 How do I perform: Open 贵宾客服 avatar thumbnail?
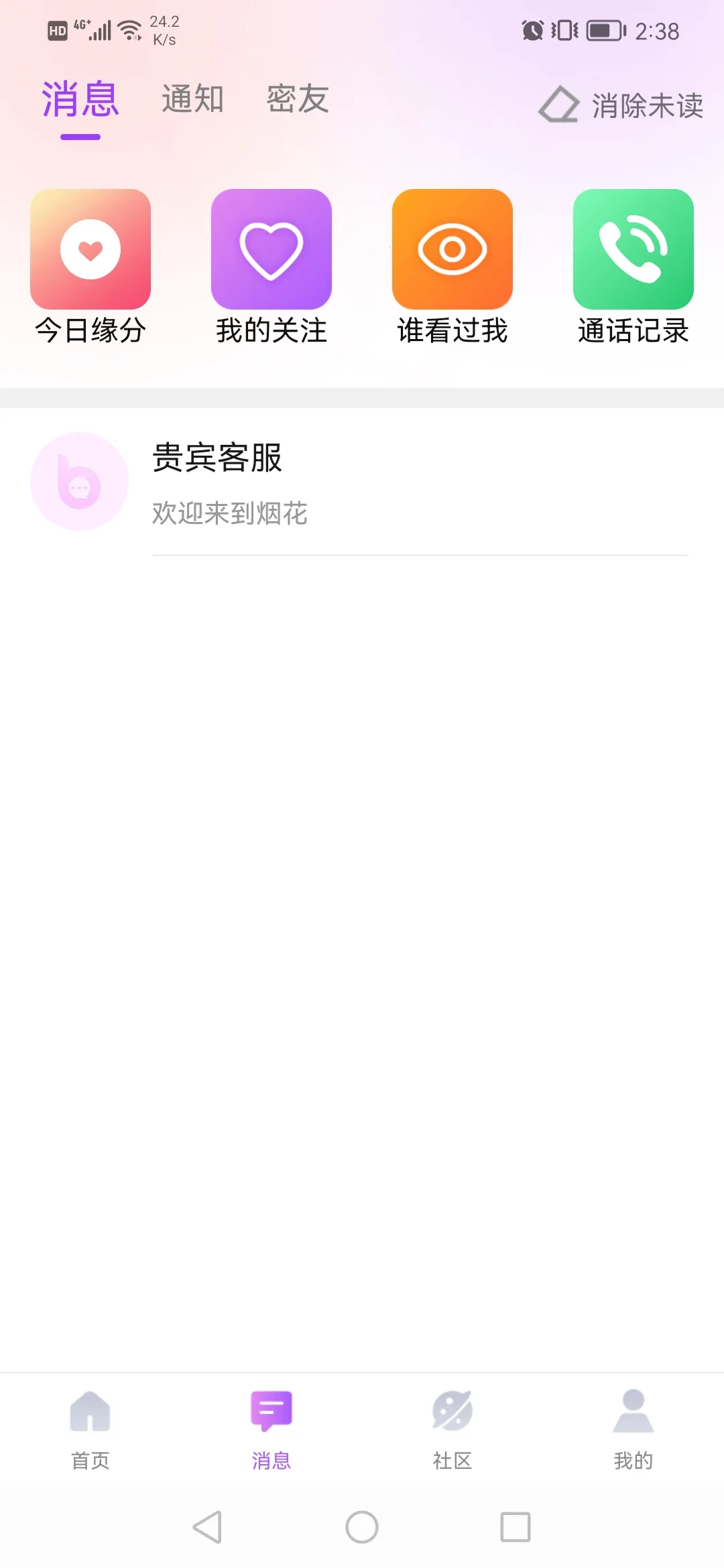pyautogui.click(x=78, y=481)
